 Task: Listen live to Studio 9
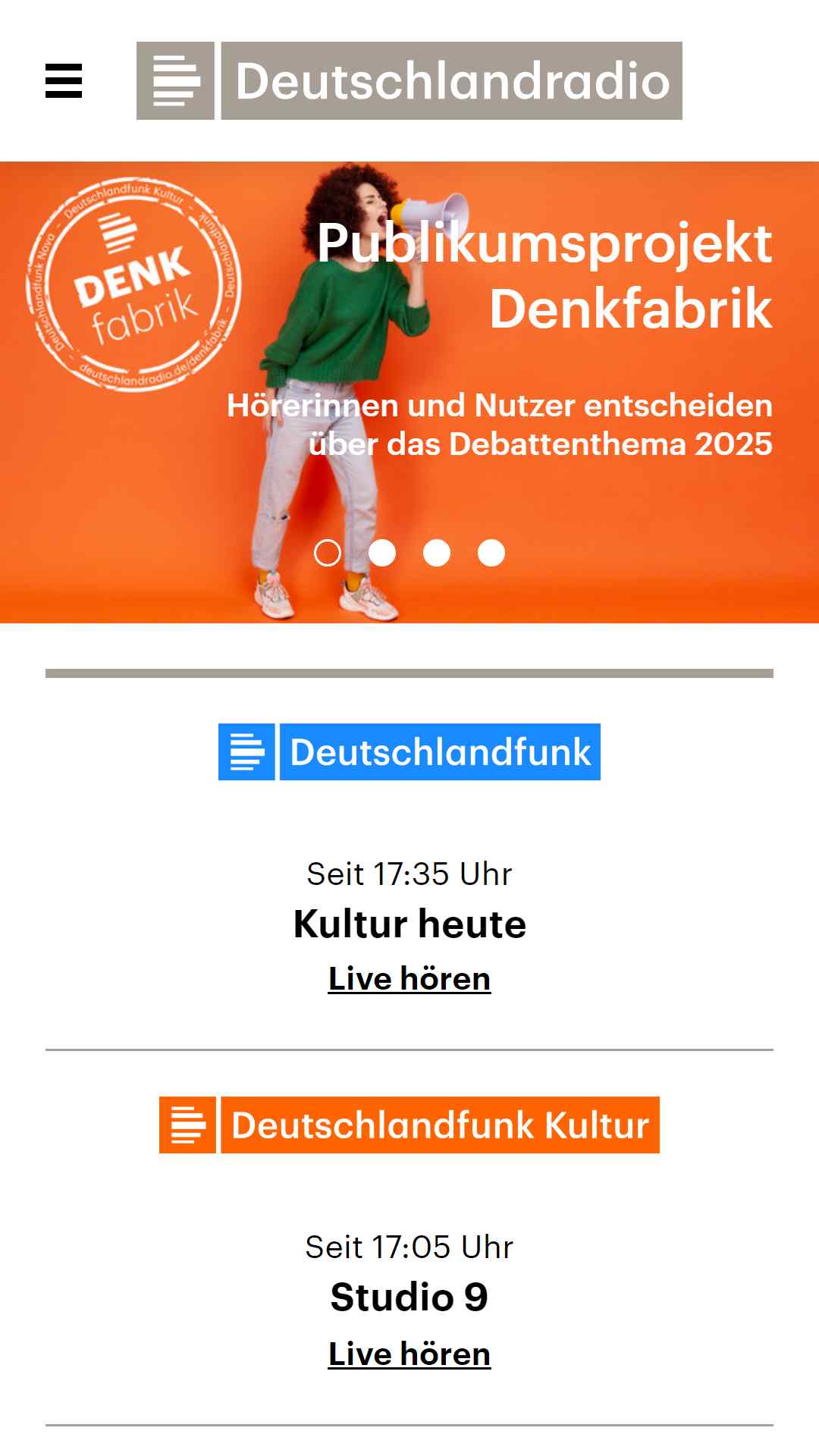click(409, 1354)
